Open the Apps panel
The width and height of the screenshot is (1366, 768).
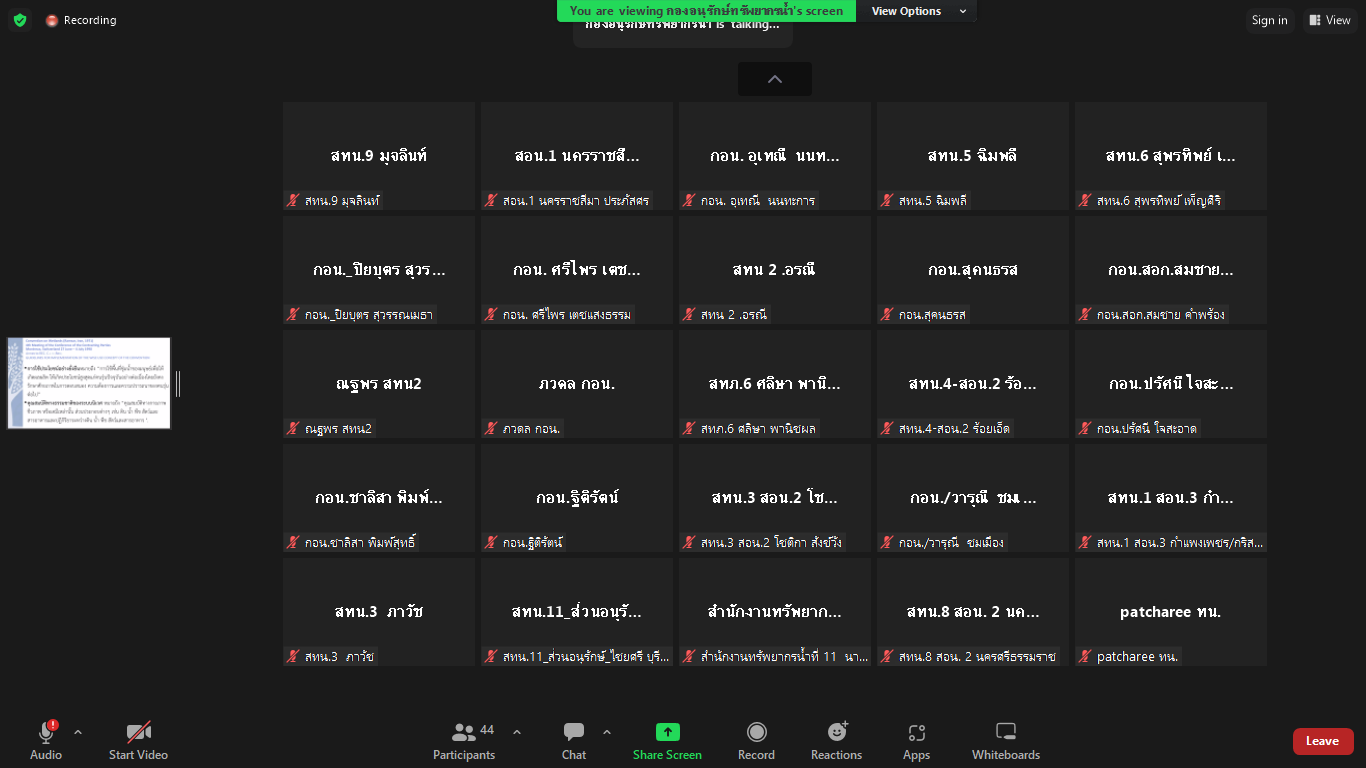[x=916, y=741]
